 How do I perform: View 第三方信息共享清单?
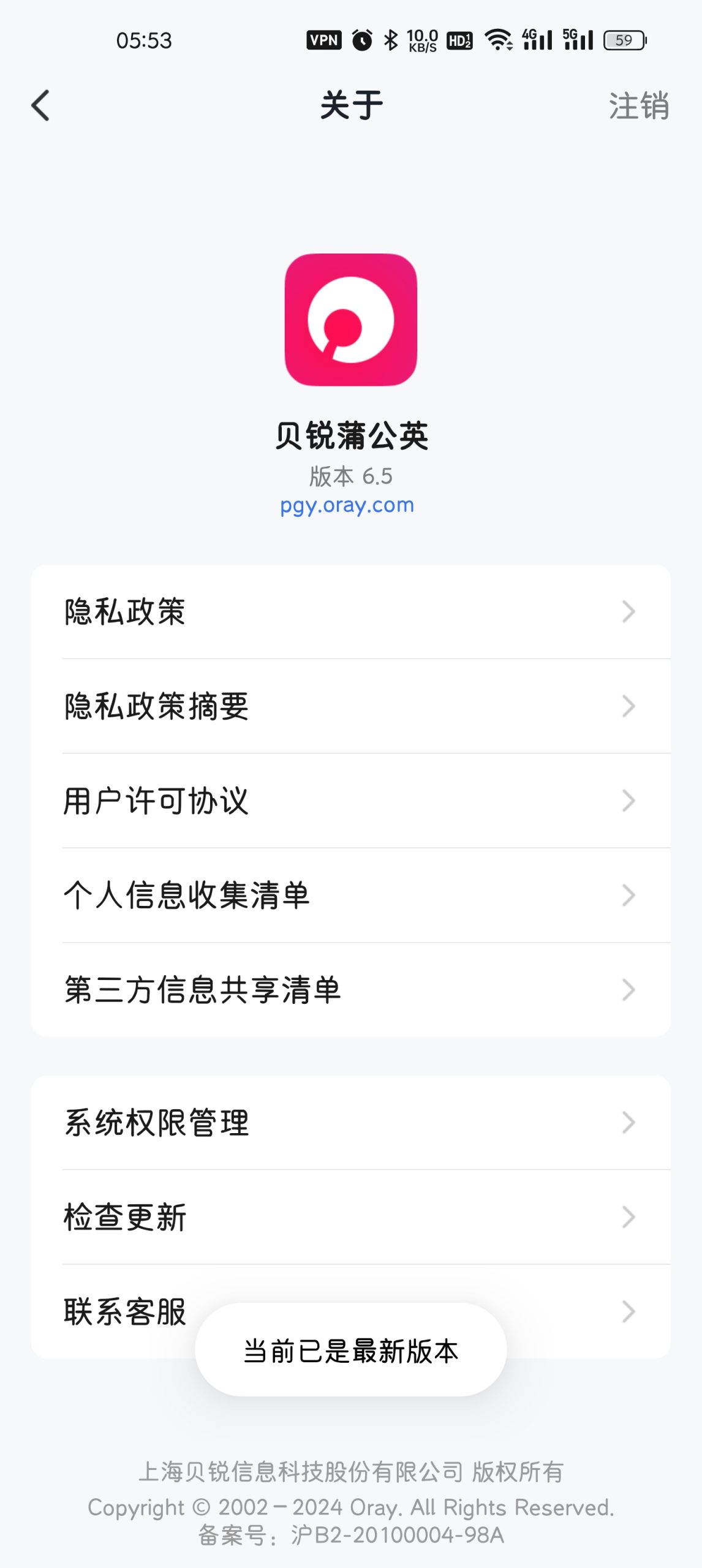pyautogui.click(x=350, y=990)
